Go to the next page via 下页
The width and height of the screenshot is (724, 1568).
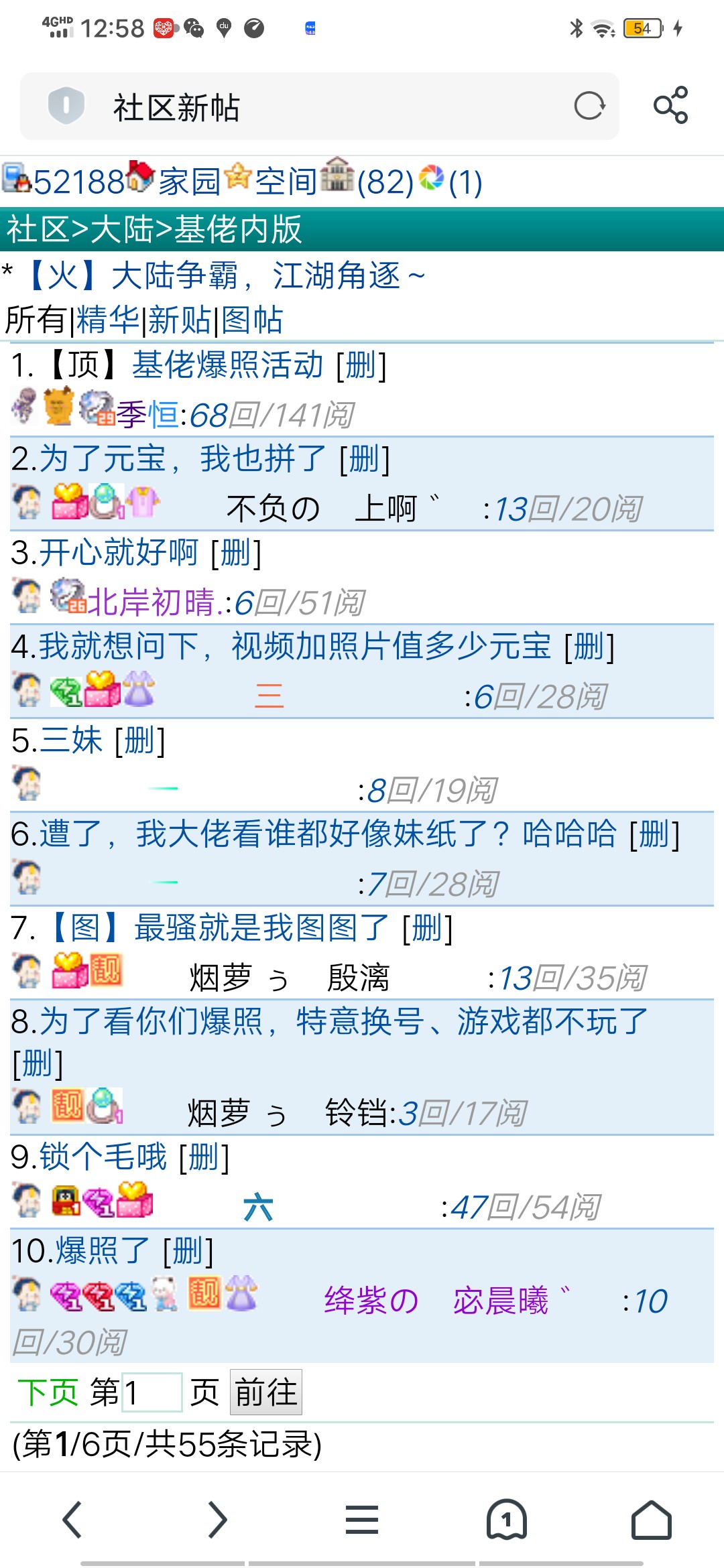point(48,1392)
